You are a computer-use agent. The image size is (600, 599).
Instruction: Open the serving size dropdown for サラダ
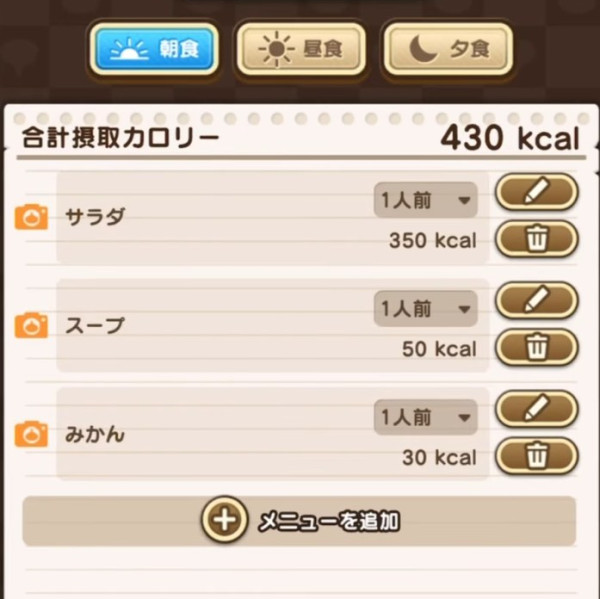[x=426, y=200]
